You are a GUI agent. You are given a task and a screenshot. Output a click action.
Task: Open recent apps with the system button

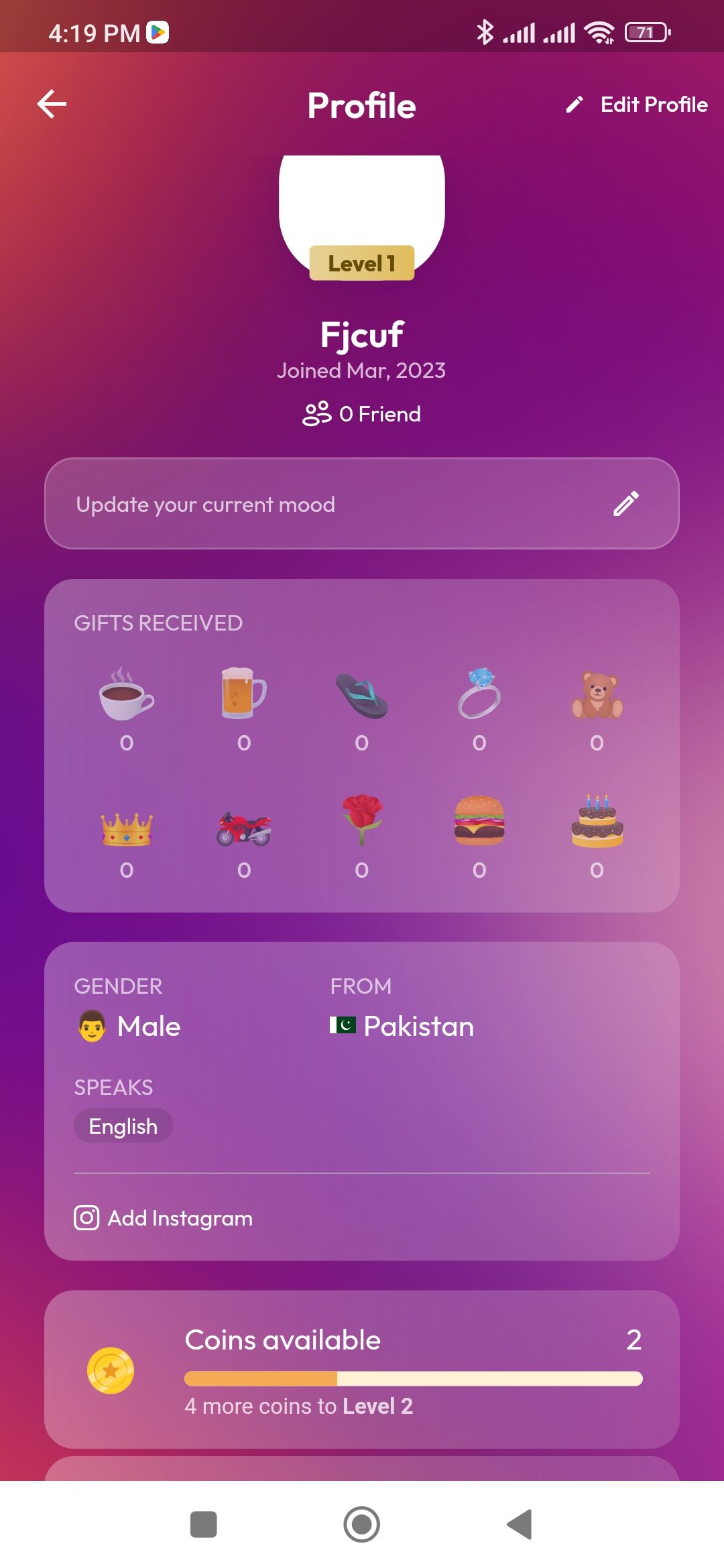pyautogui.click(x=203, y=1524)
